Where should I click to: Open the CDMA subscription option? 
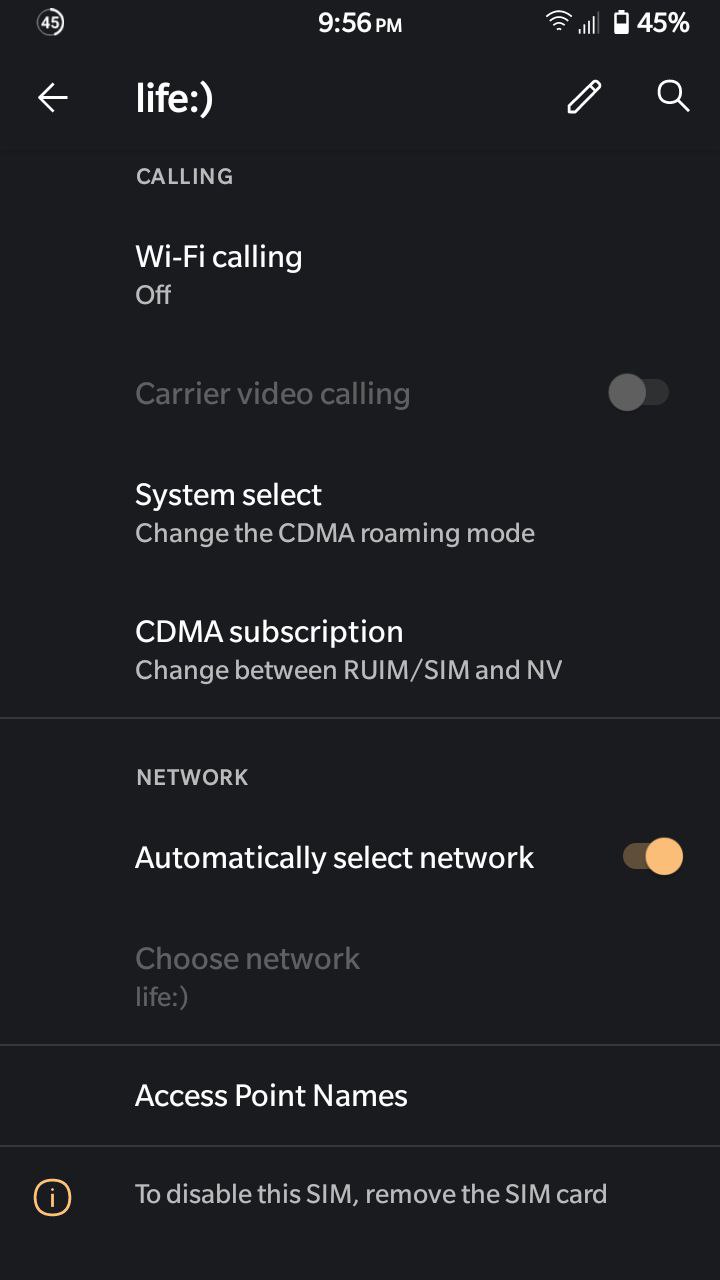pos(360,649)
